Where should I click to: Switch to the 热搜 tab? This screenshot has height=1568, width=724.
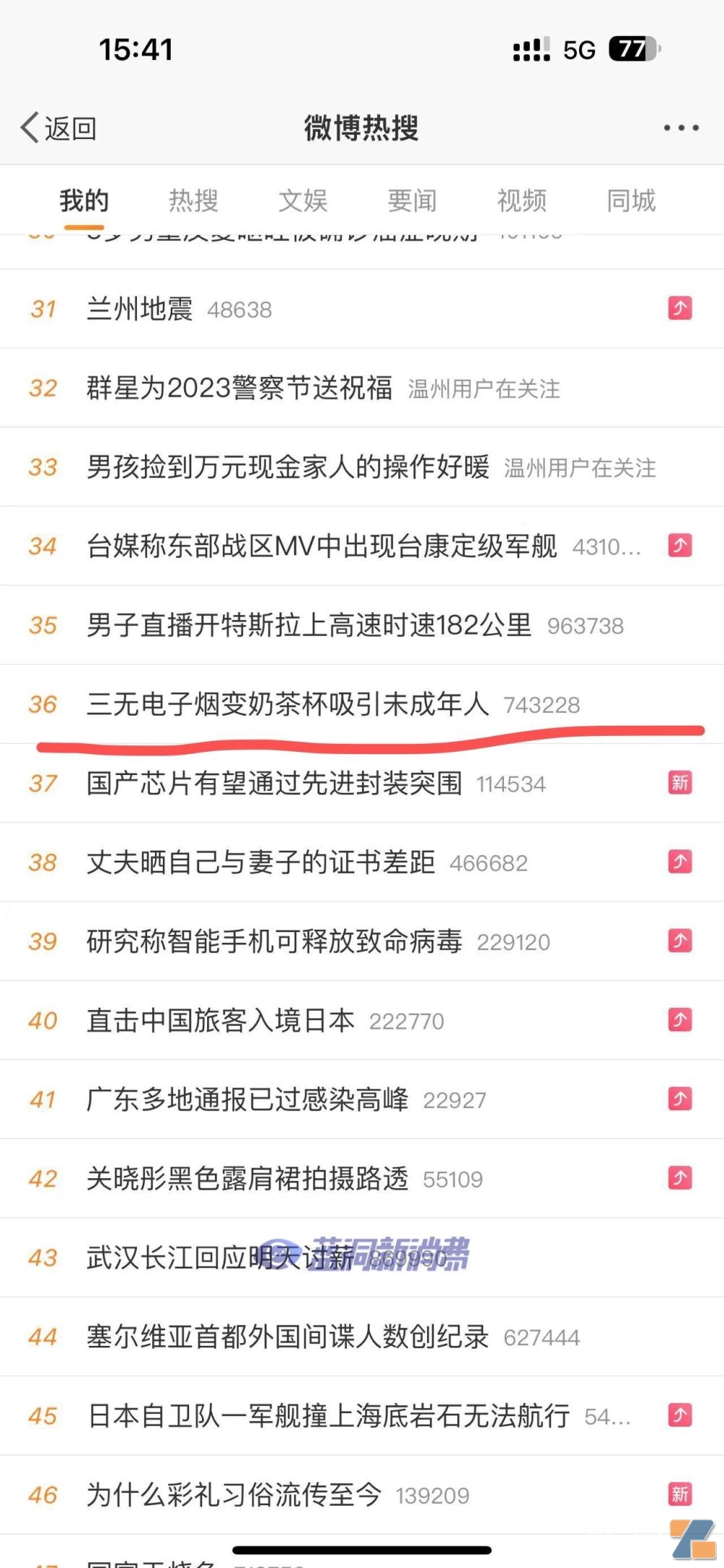[x=193, y=200]
